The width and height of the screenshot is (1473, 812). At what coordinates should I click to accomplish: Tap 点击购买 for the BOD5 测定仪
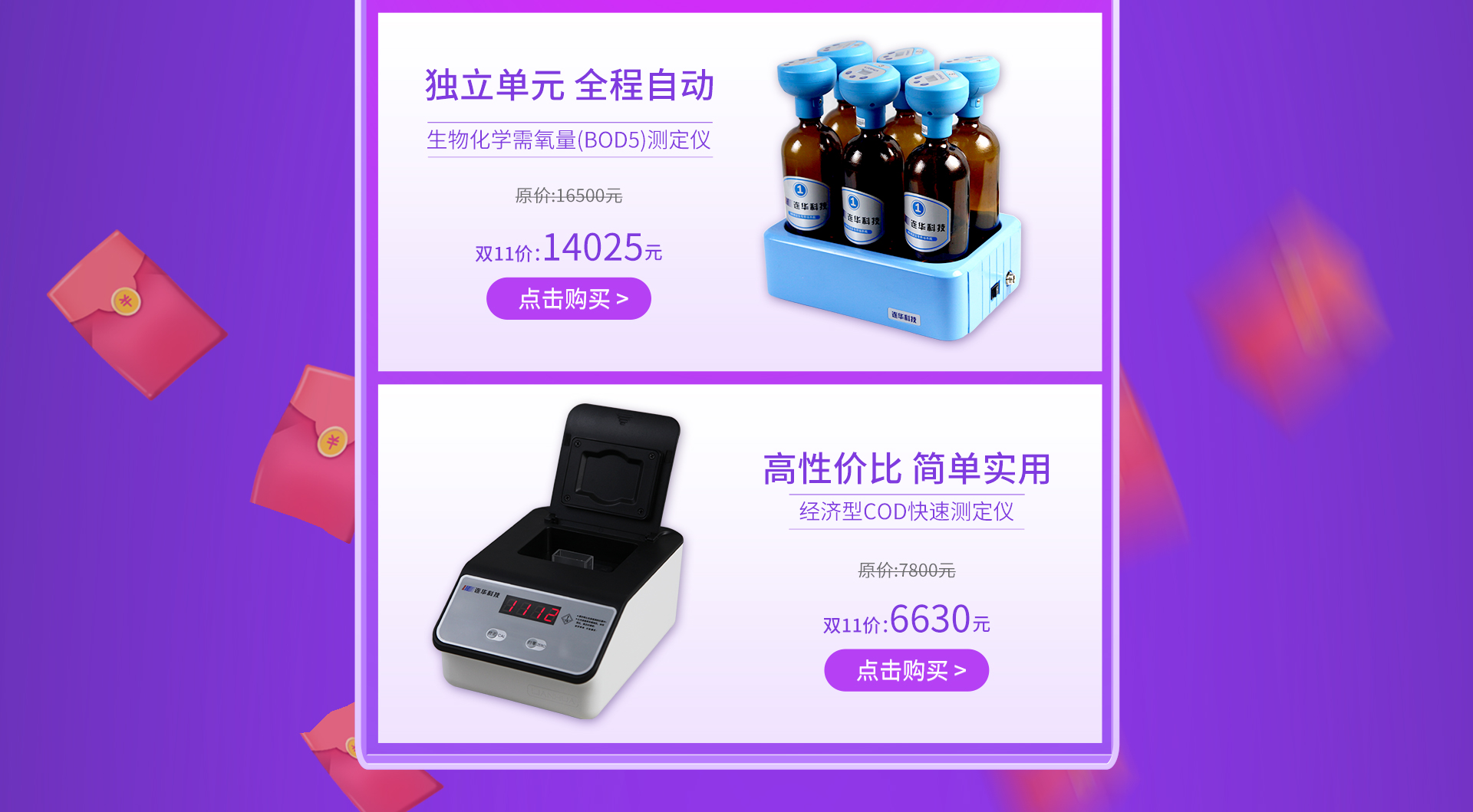(568, 299)
